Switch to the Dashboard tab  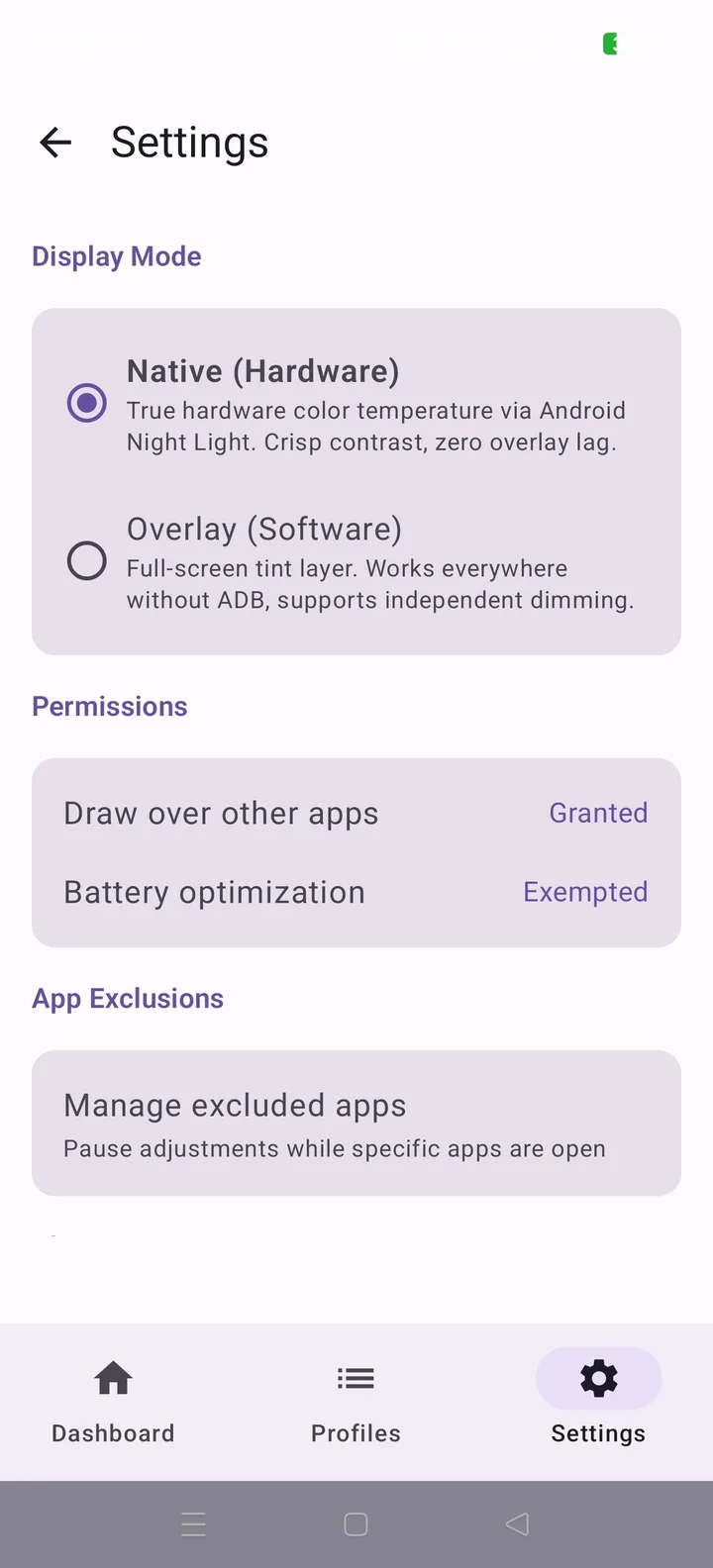click(x=113, y=1402)
